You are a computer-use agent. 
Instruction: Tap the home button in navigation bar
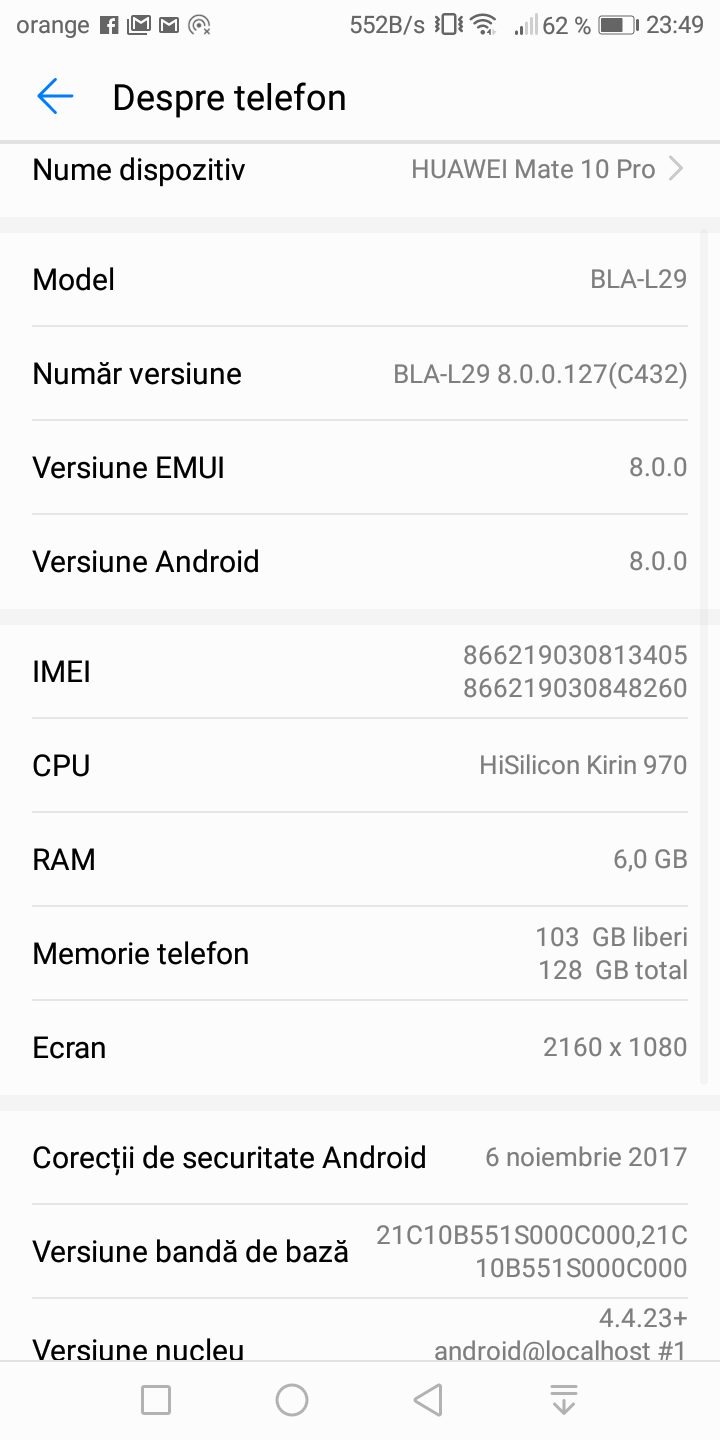(292, 1400)
